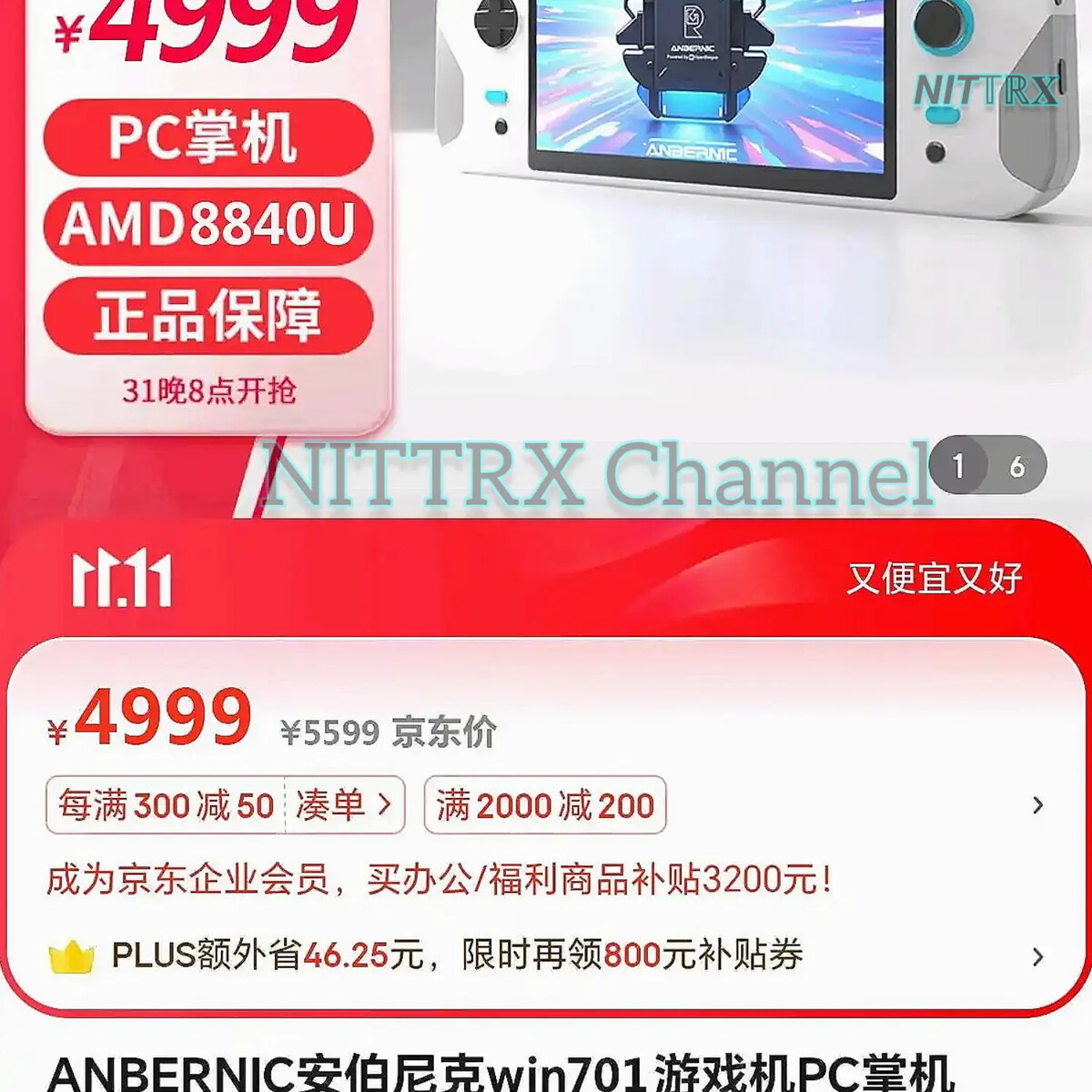Open the 每满300减50 凑单 coupon offer
The image size is (1092, 1092).
[x=225, y=805]
